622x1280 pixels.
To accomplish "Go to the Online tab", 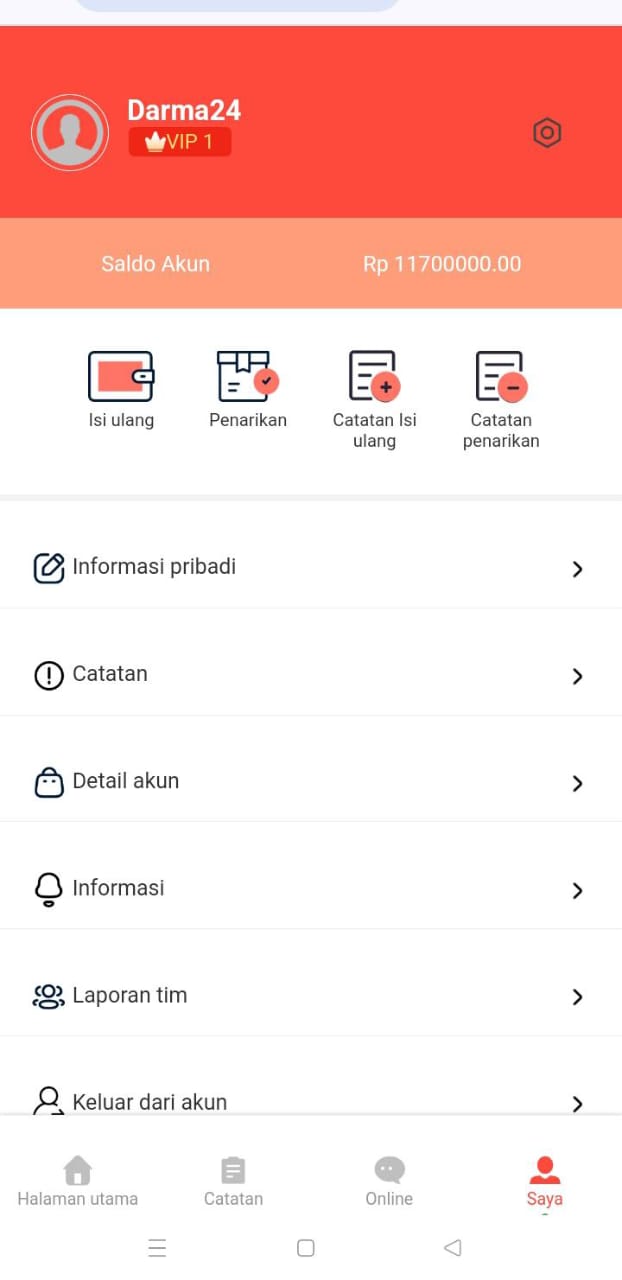I will [x=389, y=1181].
